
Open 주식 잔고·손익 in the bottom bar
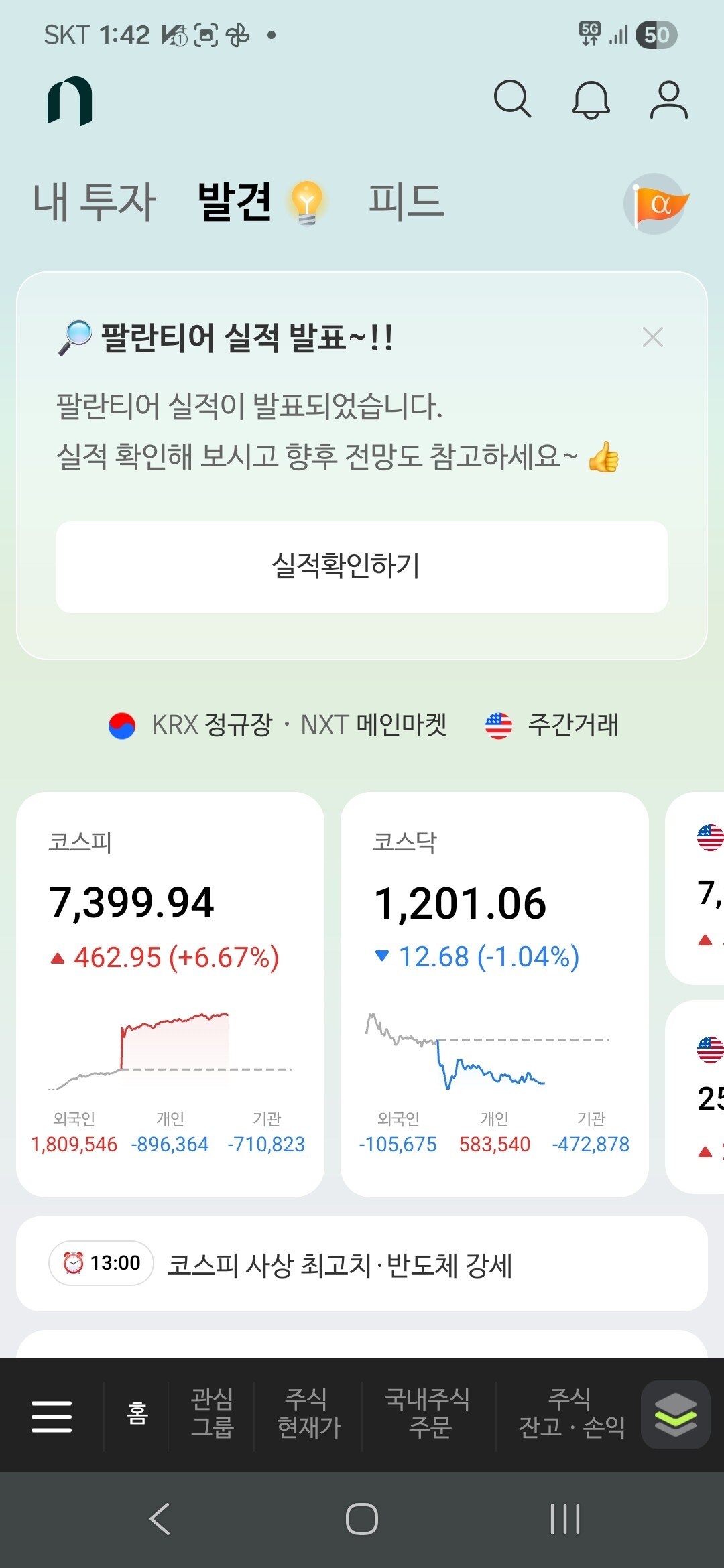pos(570,1413)
